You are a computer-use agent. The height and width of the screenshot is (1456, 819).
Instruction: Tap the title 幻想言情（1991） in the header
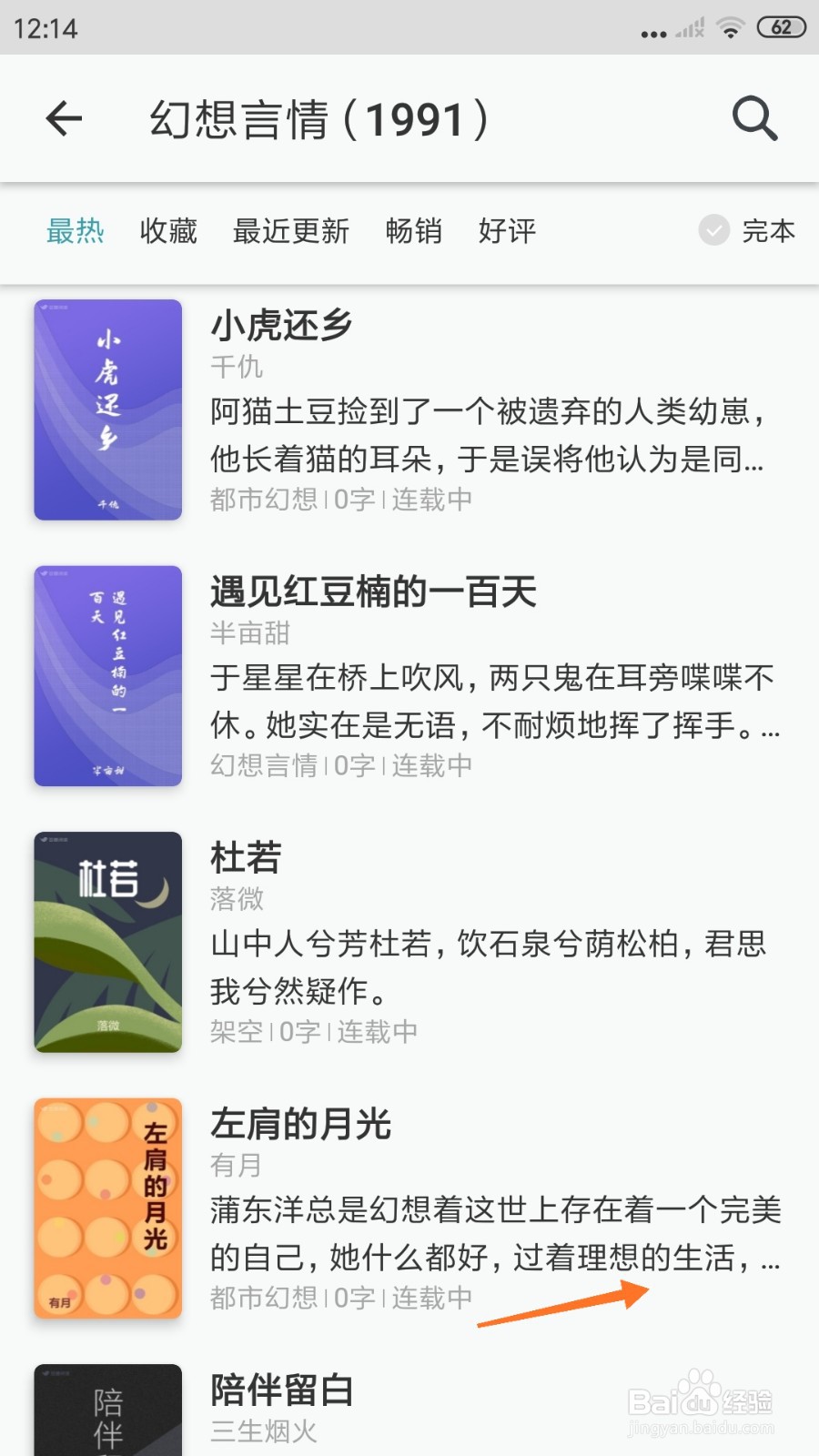coord(318,119)
